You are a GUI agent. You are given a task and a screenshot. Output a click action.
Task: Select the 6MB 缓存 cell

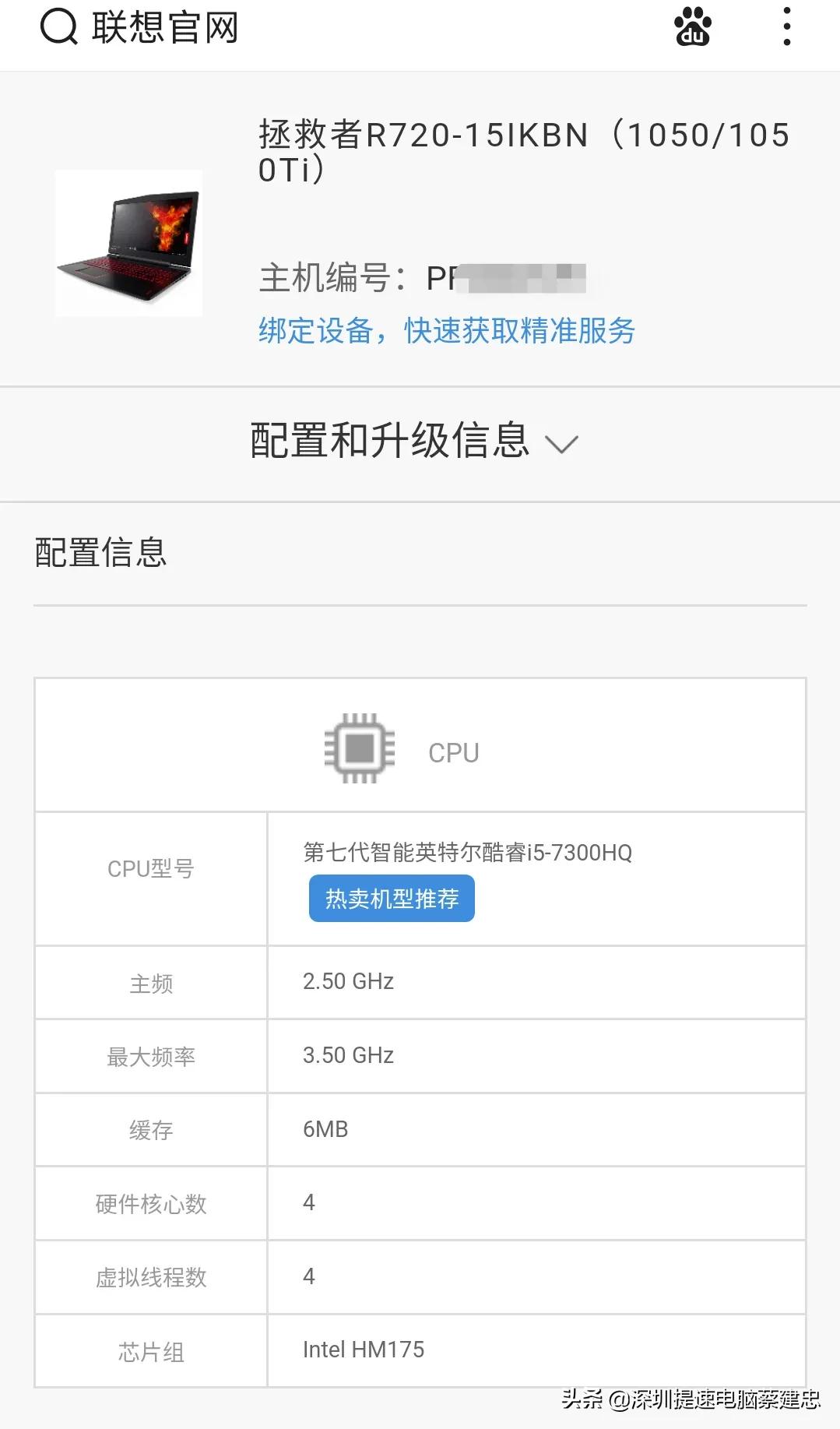(327, 1128)
